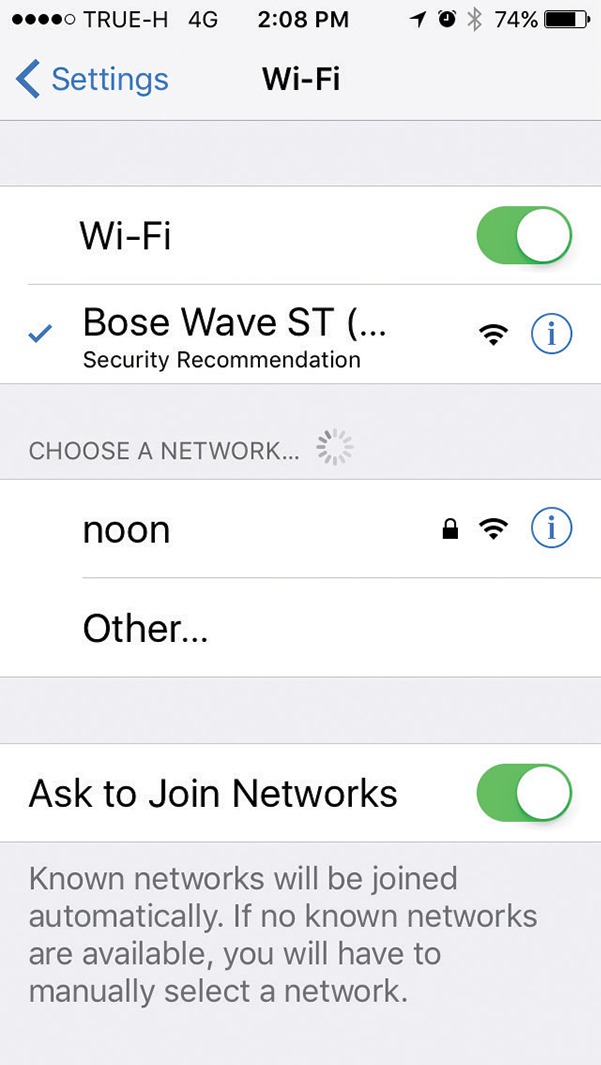
Task: View details of the noon network
Action: [x=551, y=529]
